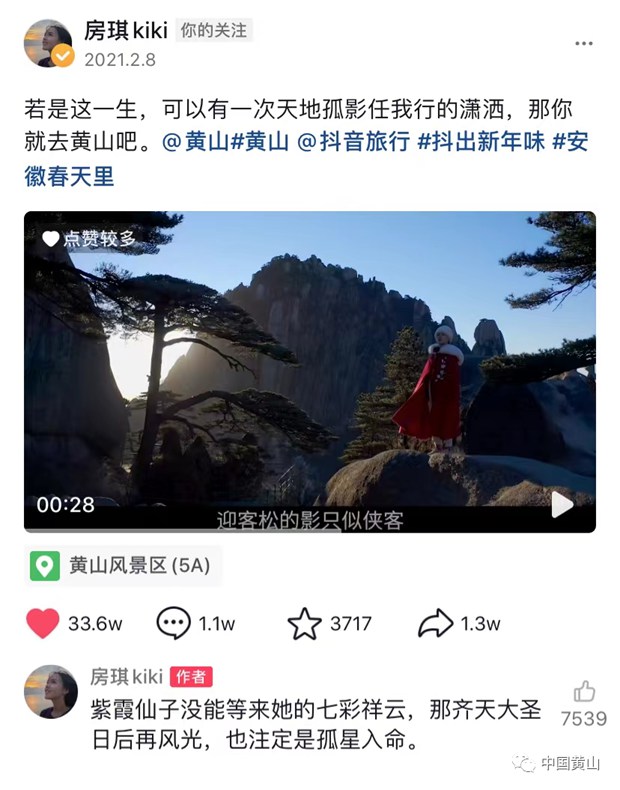Open the three-dot overflow menu
620x790 pixels.
pos(584,44)
